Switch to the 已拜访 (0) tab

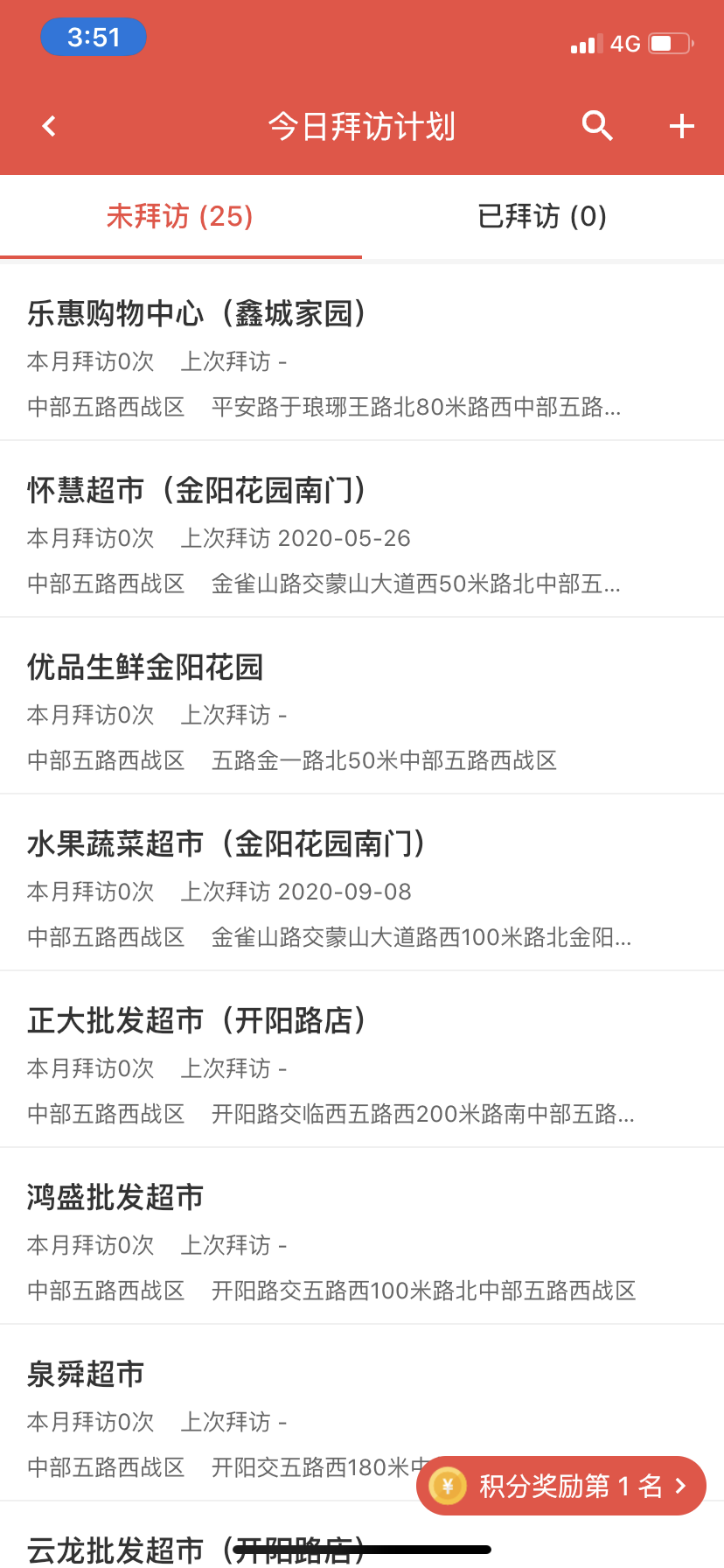[x=542, y=217]
